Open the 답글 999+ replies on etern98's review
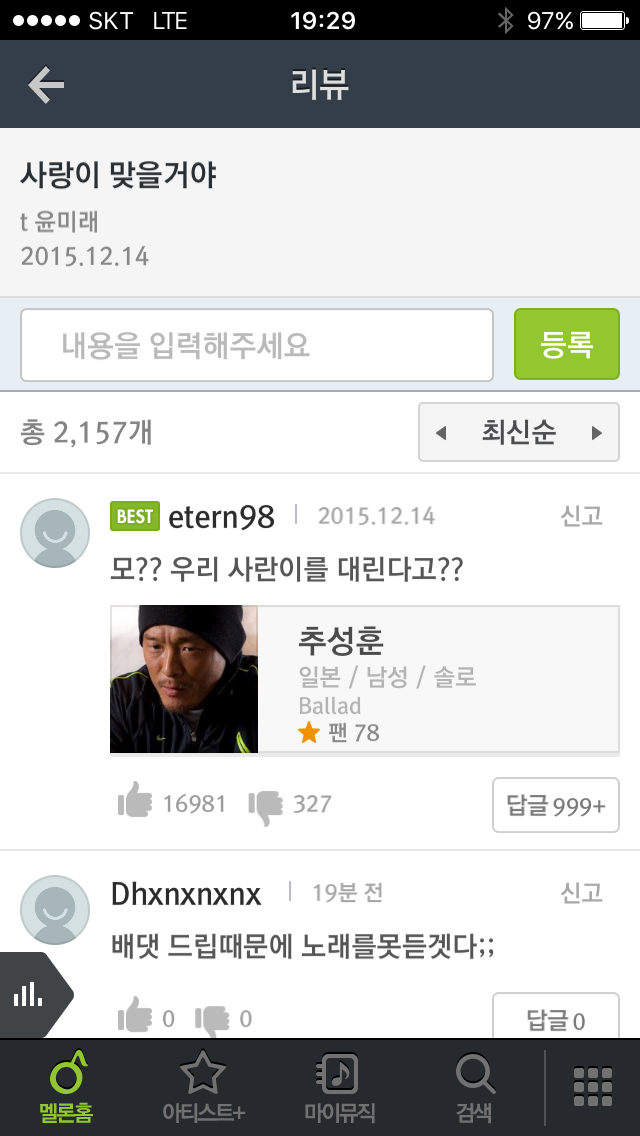Image resolution: width=640 pixels, height=1136 pixels. pos(556,805)
